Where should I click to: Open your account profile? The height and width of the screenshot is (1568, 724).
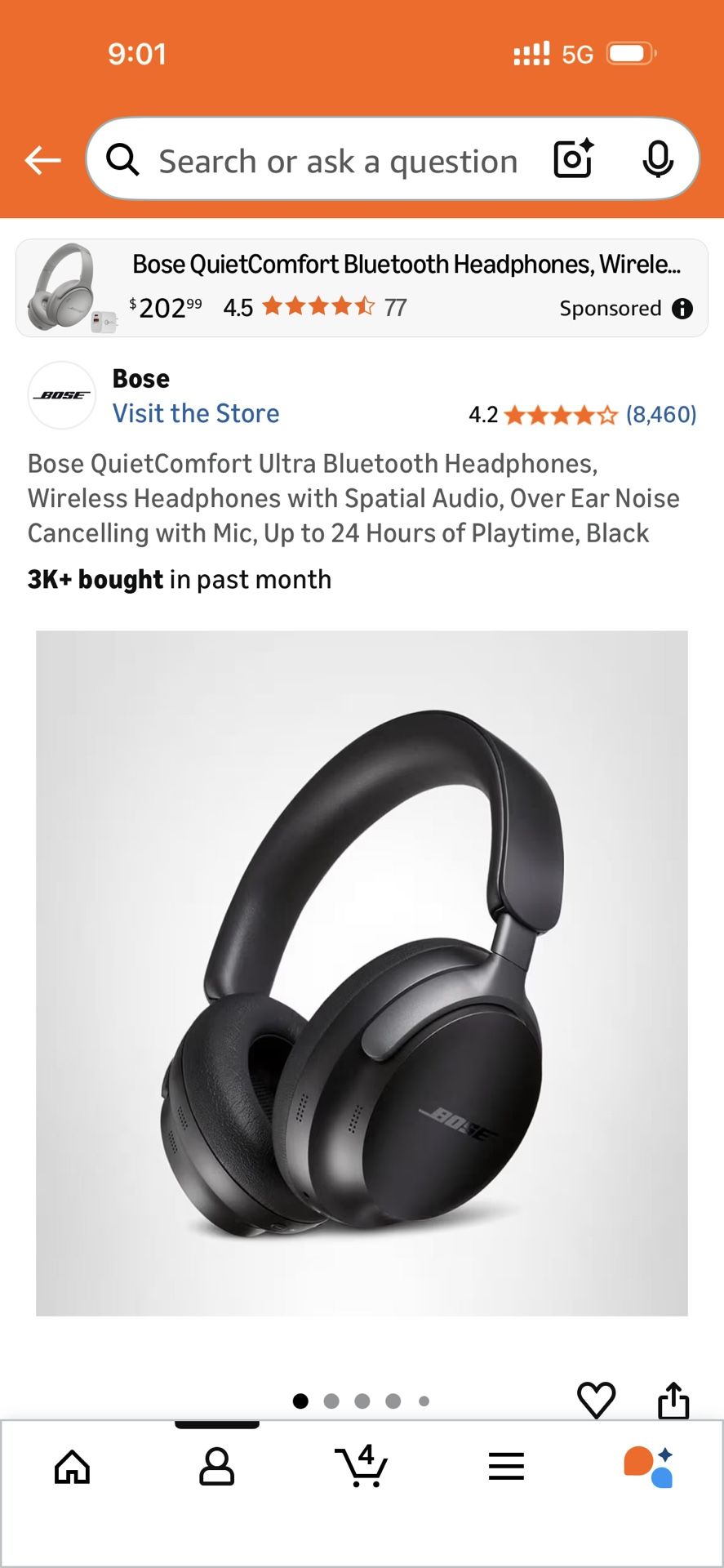(217, 1466)
